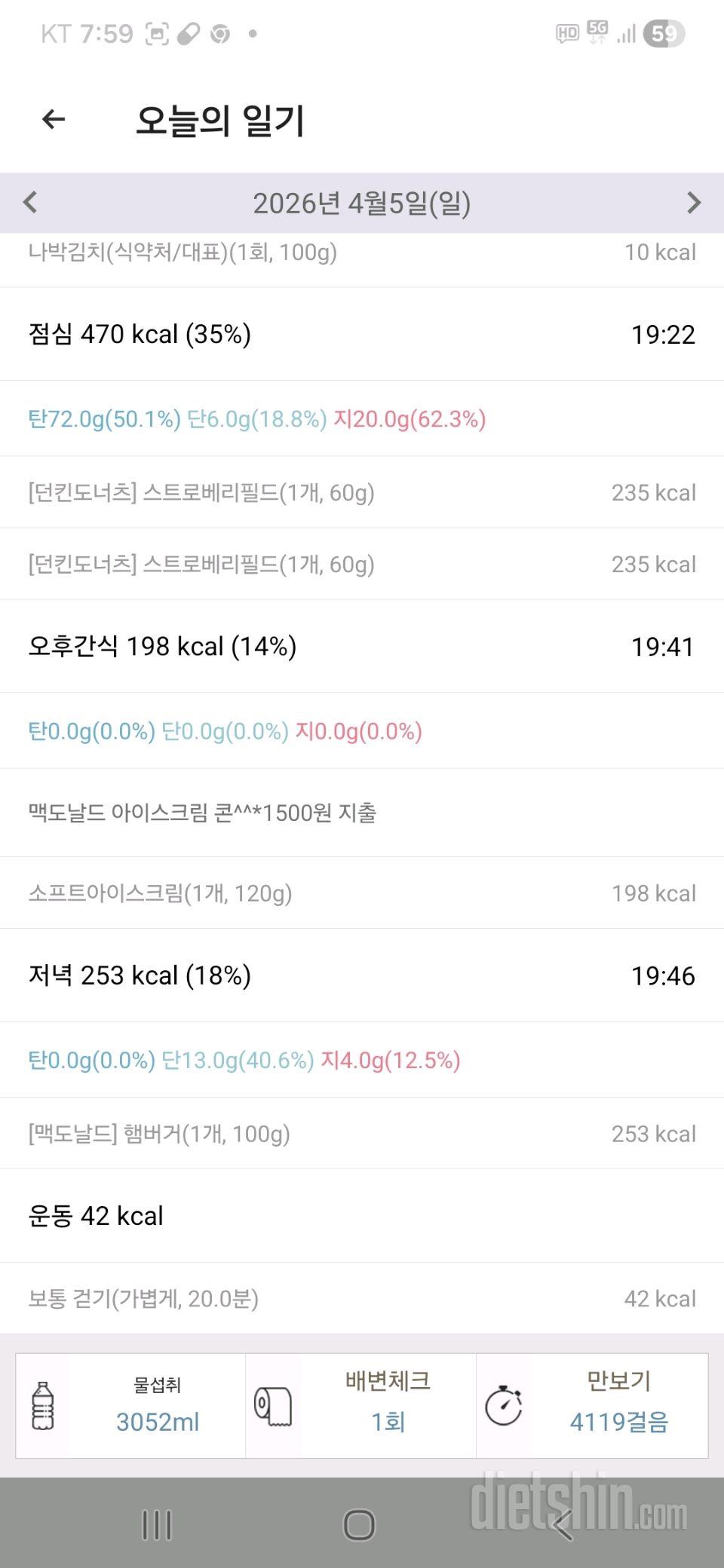Show the previous day's diary
This screenshot has width=724, height=1568.
tap(30, 202)
